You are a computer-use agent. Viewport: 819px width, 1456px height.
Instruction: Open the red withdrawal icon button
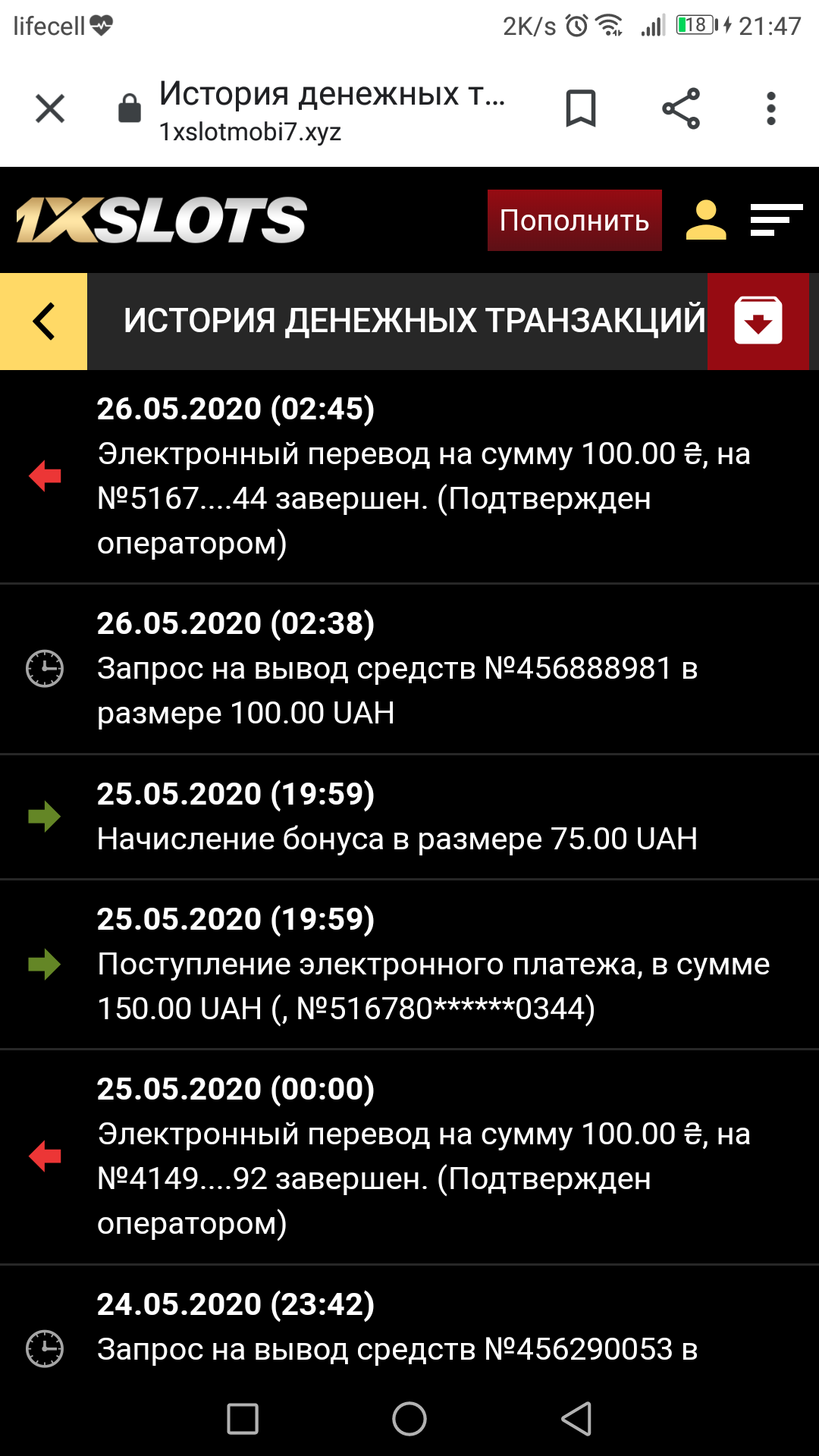coord(758,322)
